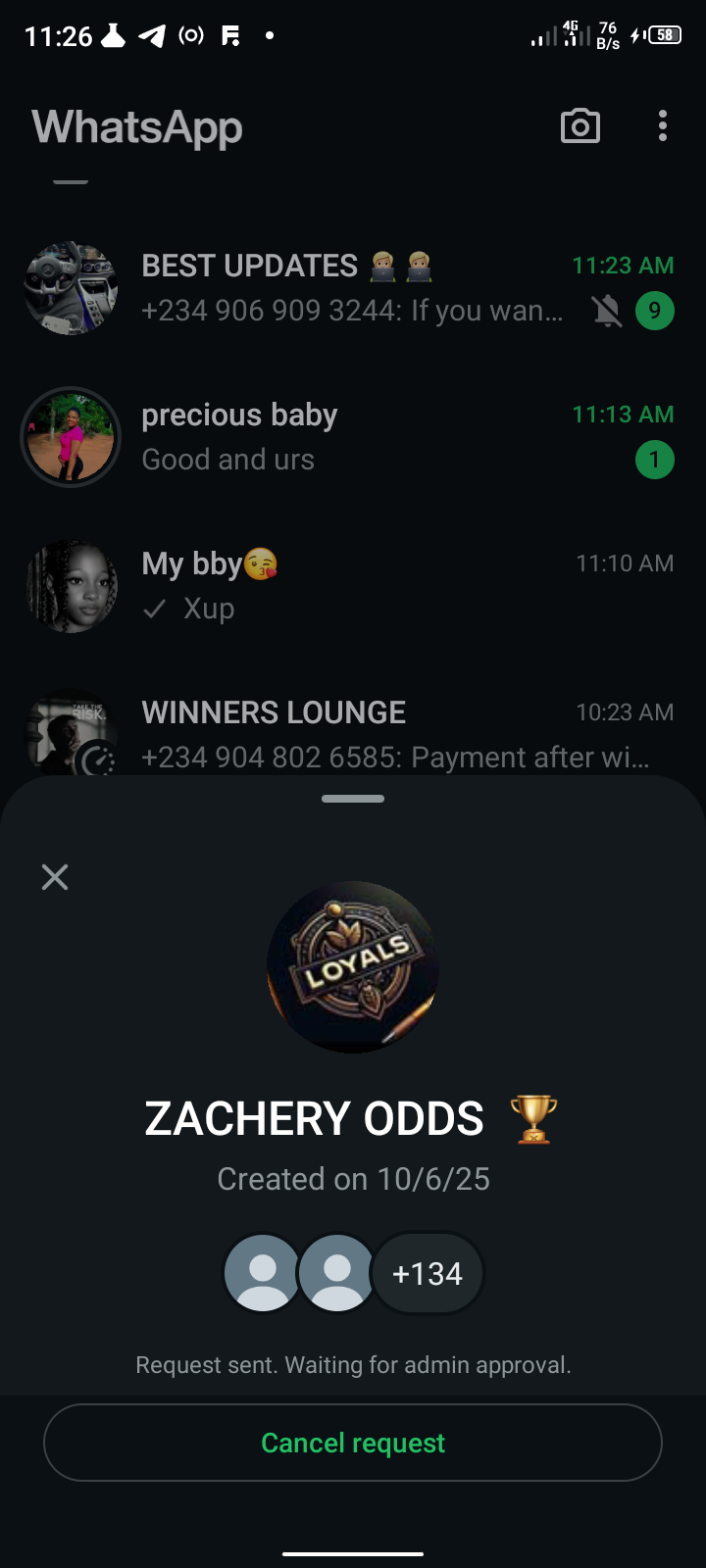View the +134 group members
706x1568 pixels.
point(428,1273)
